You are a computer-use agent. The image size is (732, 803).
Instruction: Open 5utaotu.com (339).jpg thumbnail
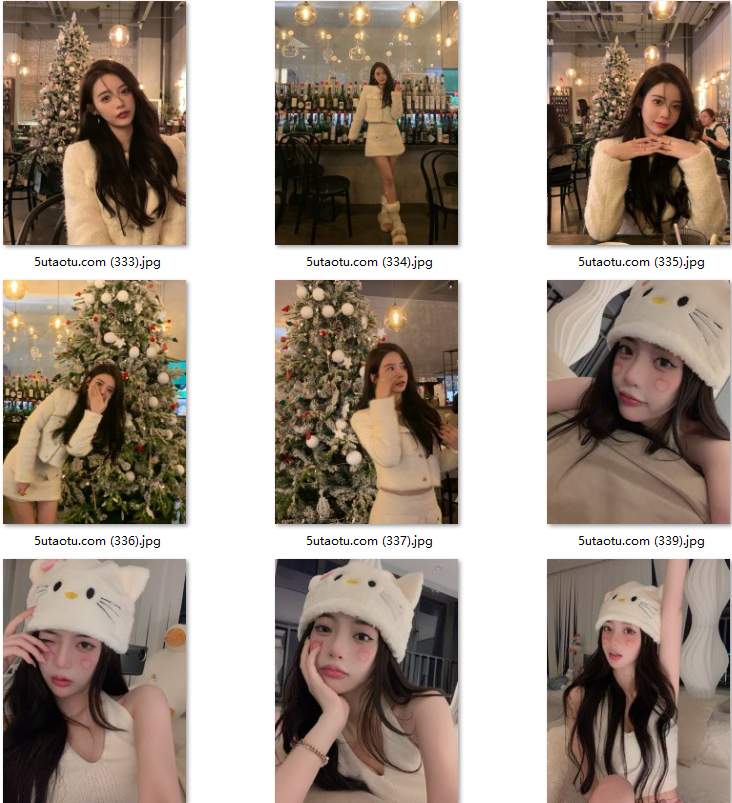coord(638,402)
